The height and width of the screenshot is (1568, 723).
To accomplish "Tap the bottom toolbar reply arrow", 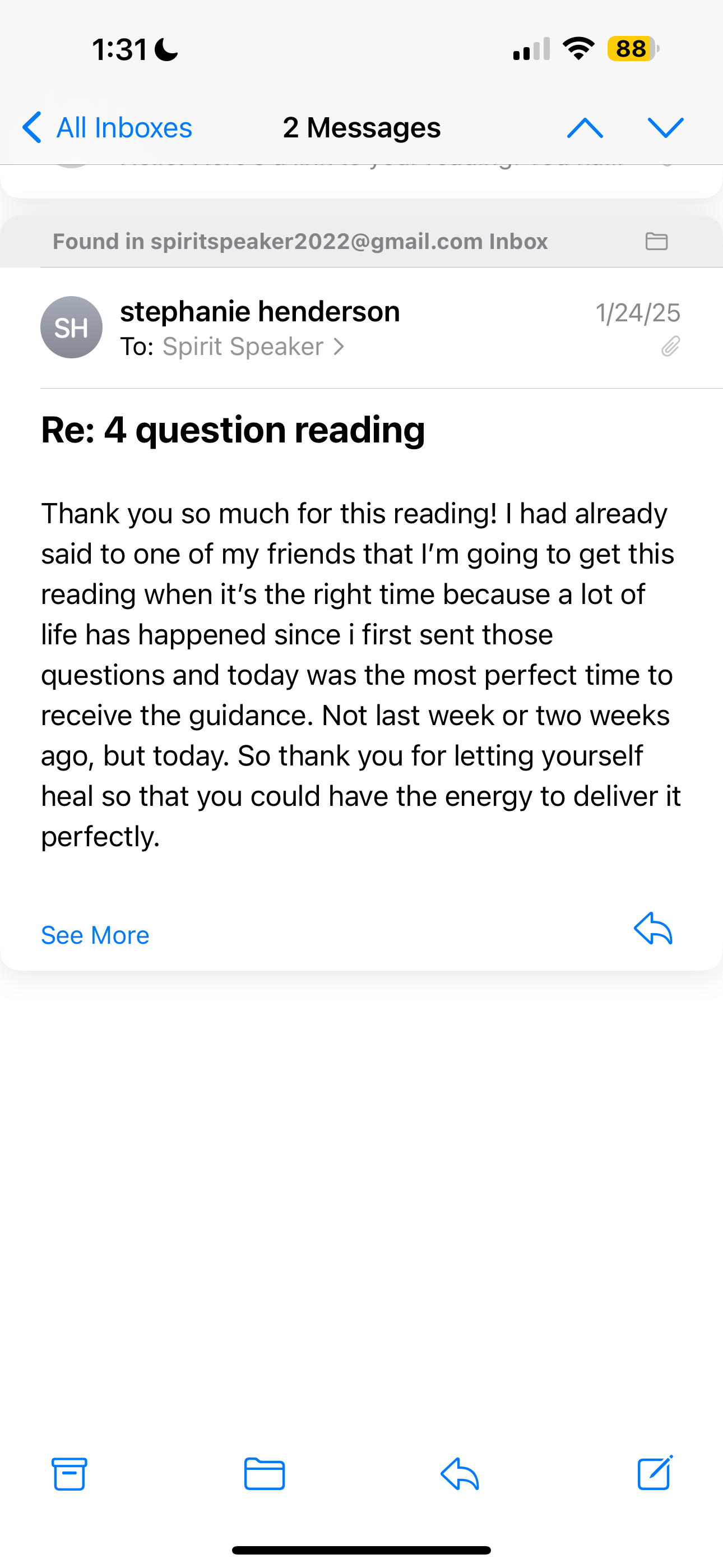I will tap(460, 1474).
